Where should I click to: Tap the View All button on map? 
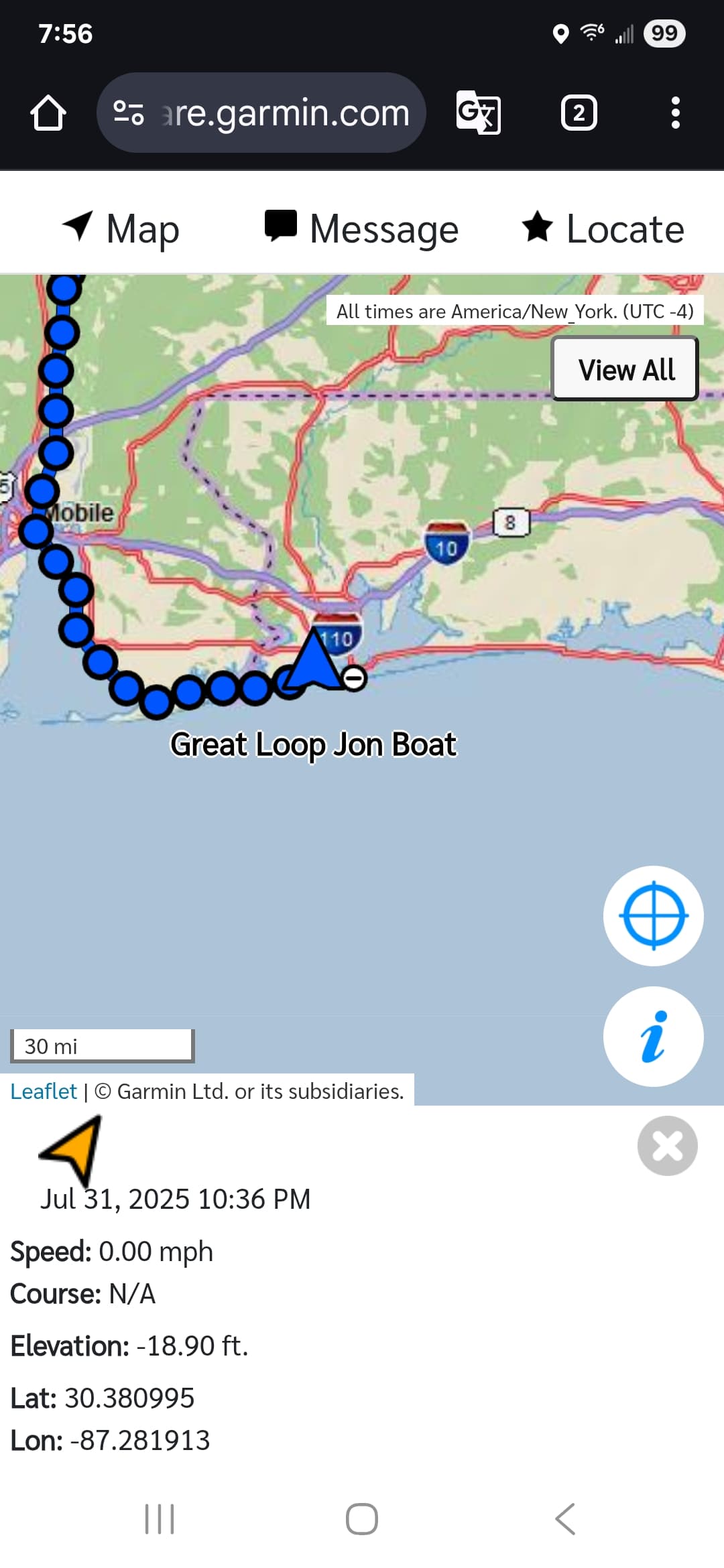point(625,369)
